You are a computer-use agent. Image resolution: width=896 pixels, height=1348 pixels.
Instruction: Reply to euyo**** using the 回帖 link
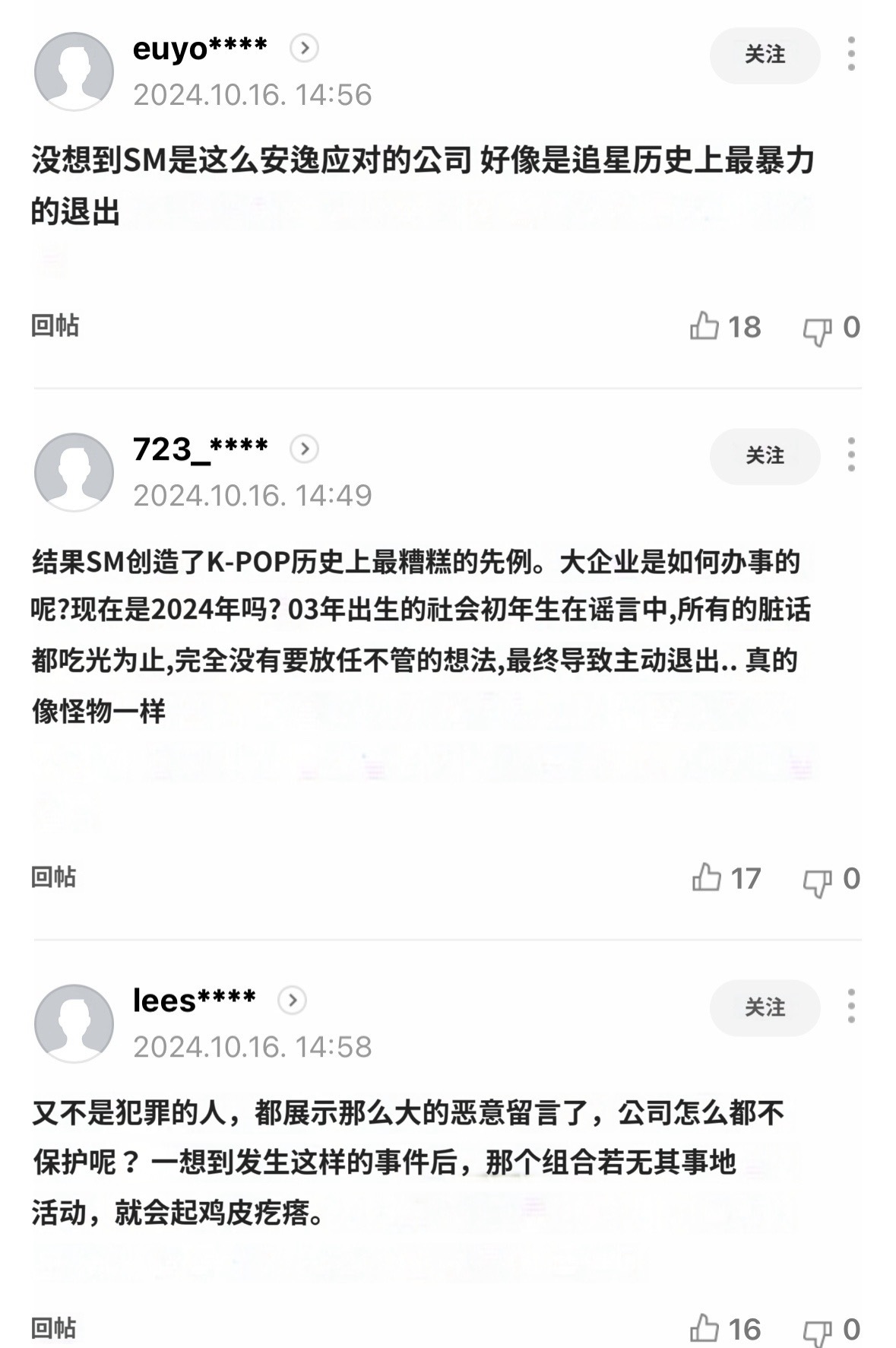tap(55, 327)
